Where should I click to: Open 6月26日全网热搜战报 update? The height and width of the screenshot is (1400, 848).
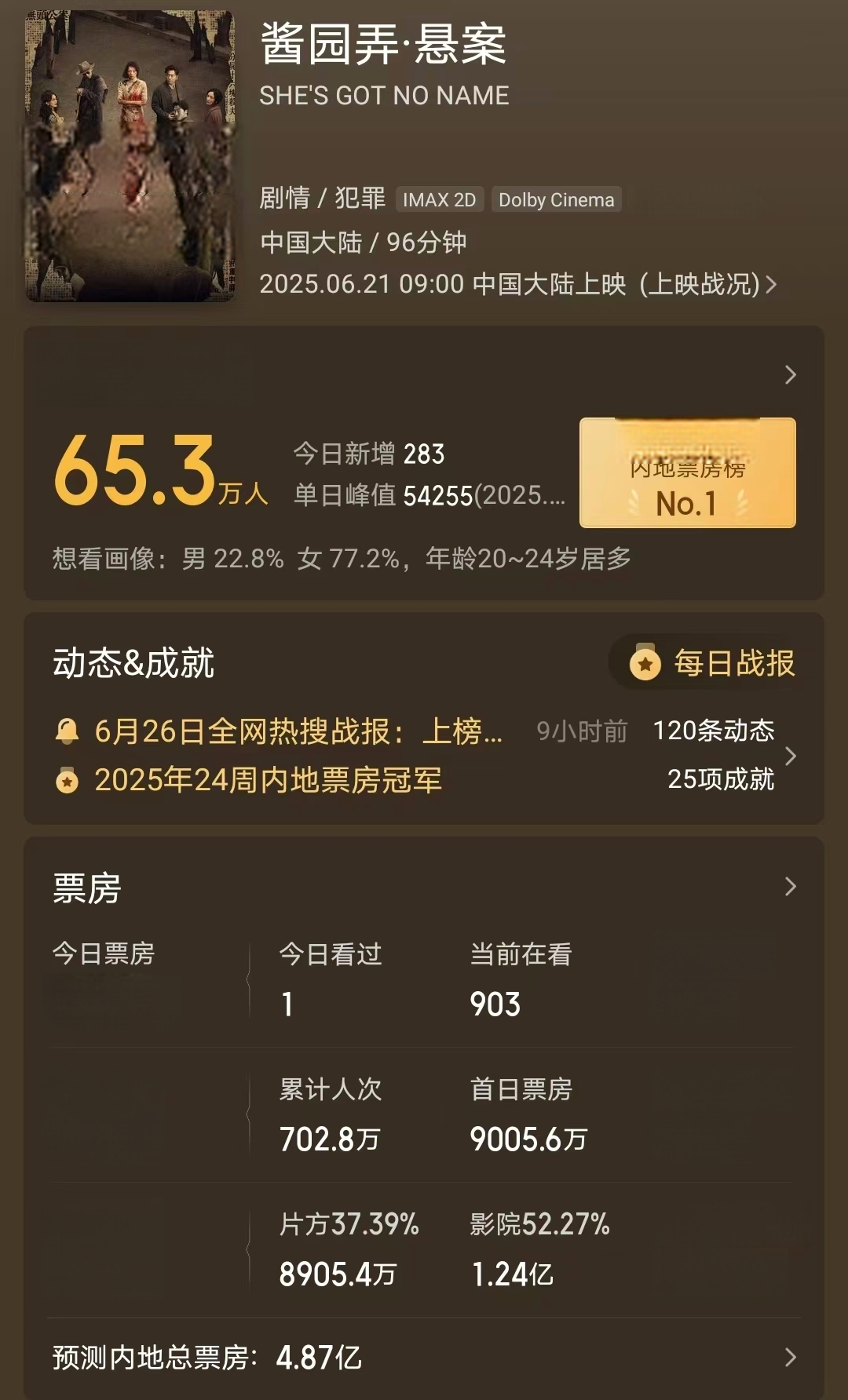[x=298, y=731]
